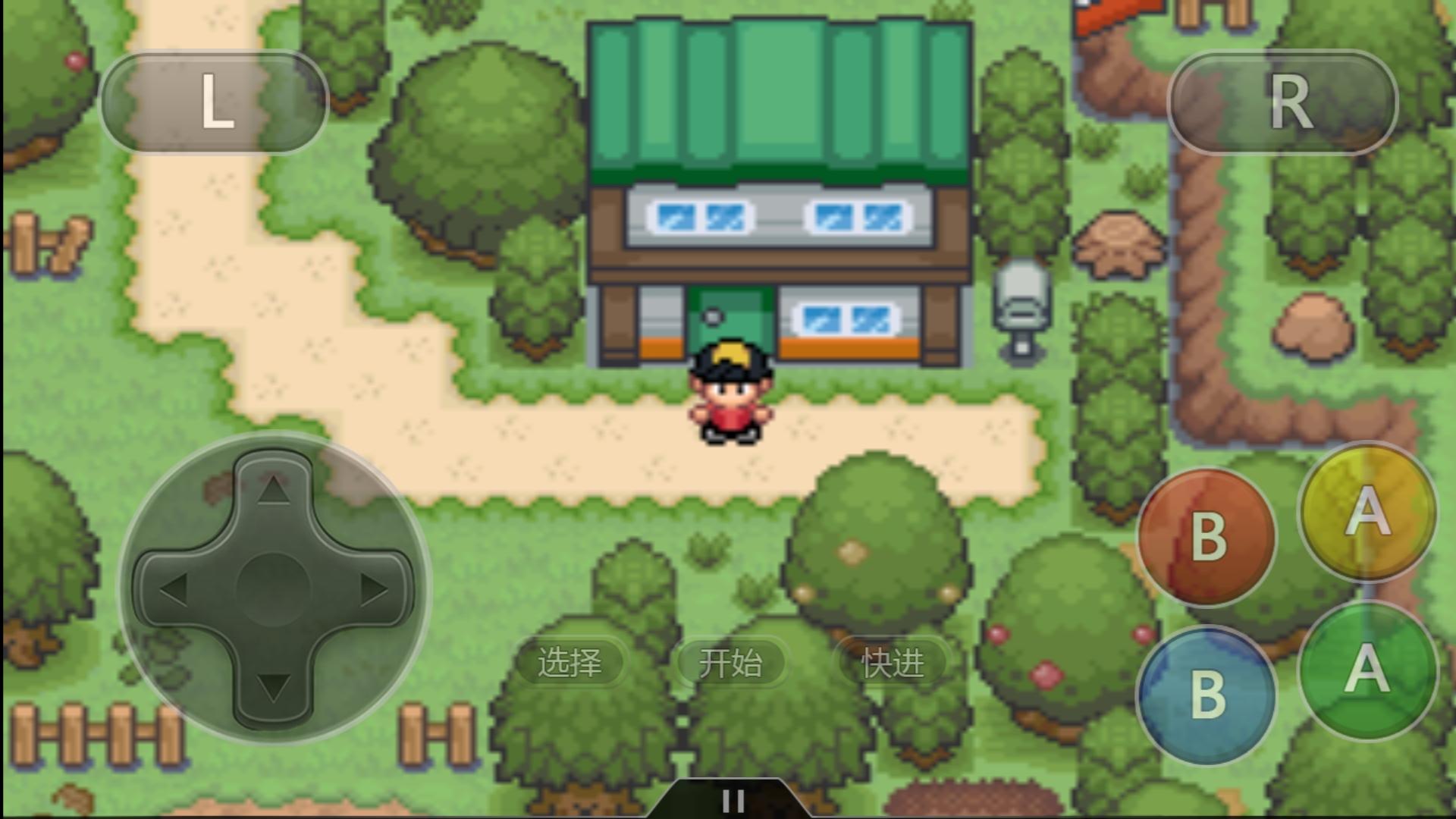Tap the yellow A button

pos(1367,511)
